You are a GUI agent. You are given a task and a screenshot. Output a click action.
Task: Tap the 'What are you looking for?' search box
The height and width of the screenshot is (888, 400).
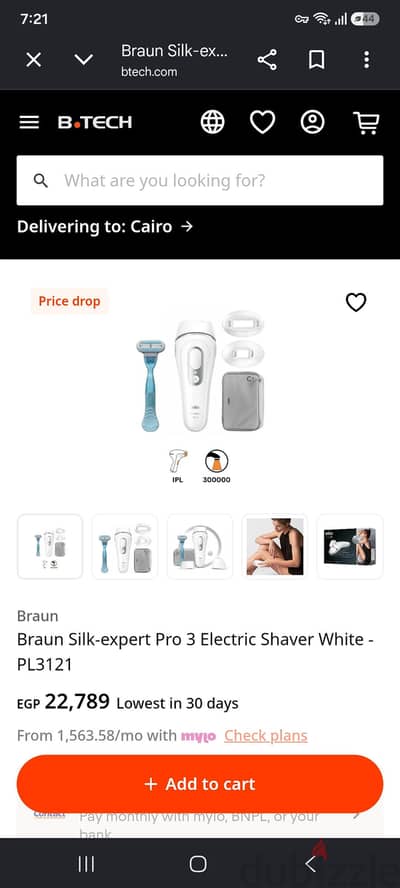[x=200, y=181]
